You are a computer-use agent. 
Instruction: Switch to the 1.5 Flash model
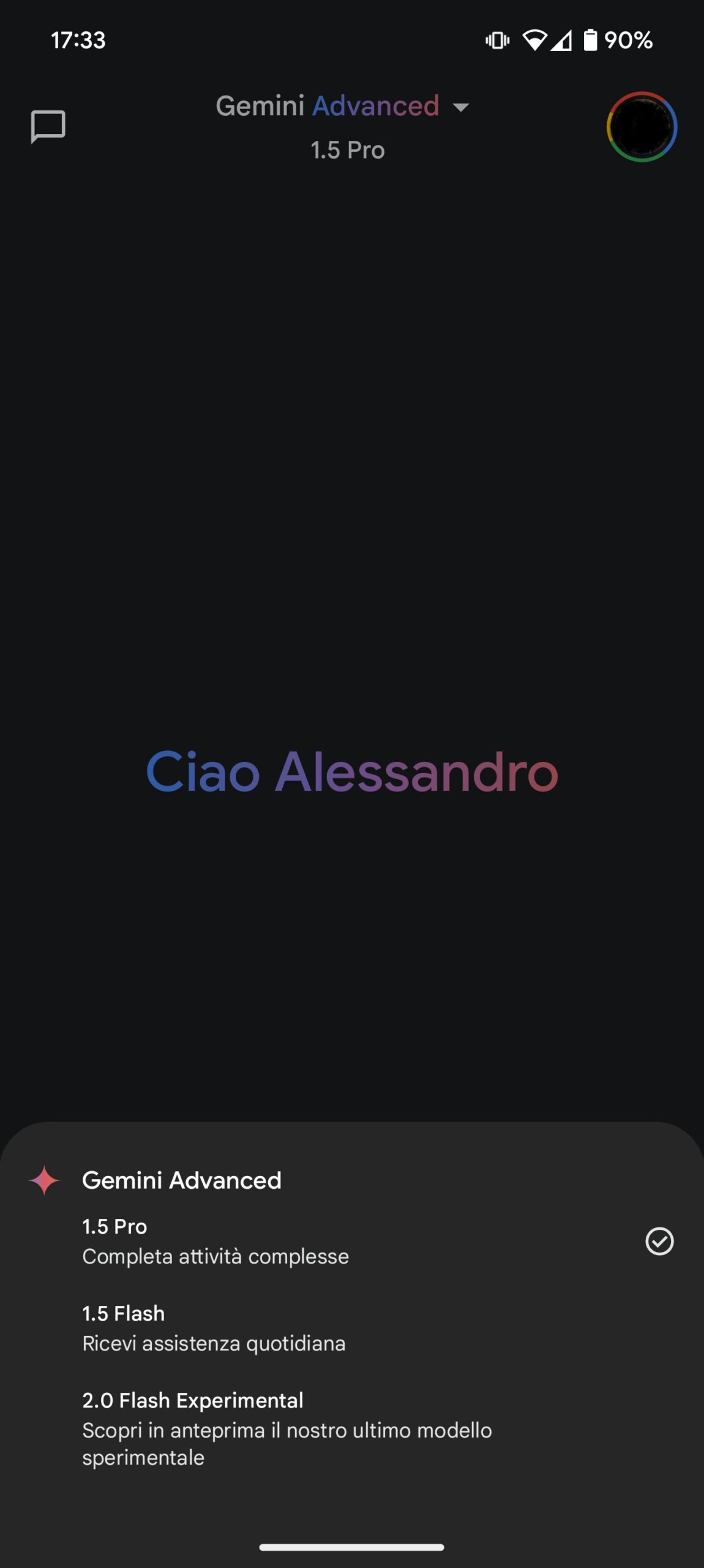point(352,1328)
